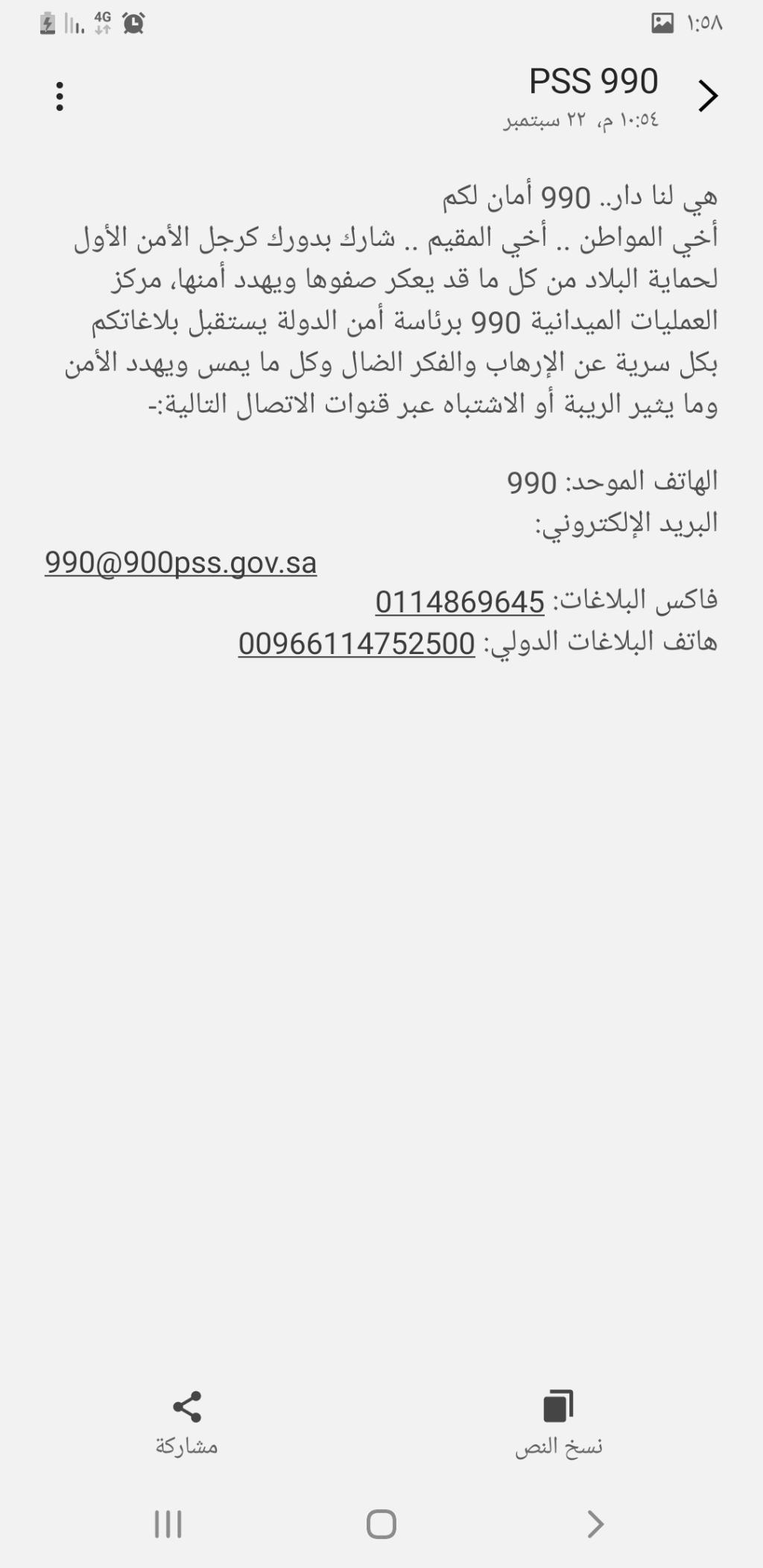This screenshot has height=1568, width=763.
Task: Go to the system home screen
Action: pos(381,1524)
